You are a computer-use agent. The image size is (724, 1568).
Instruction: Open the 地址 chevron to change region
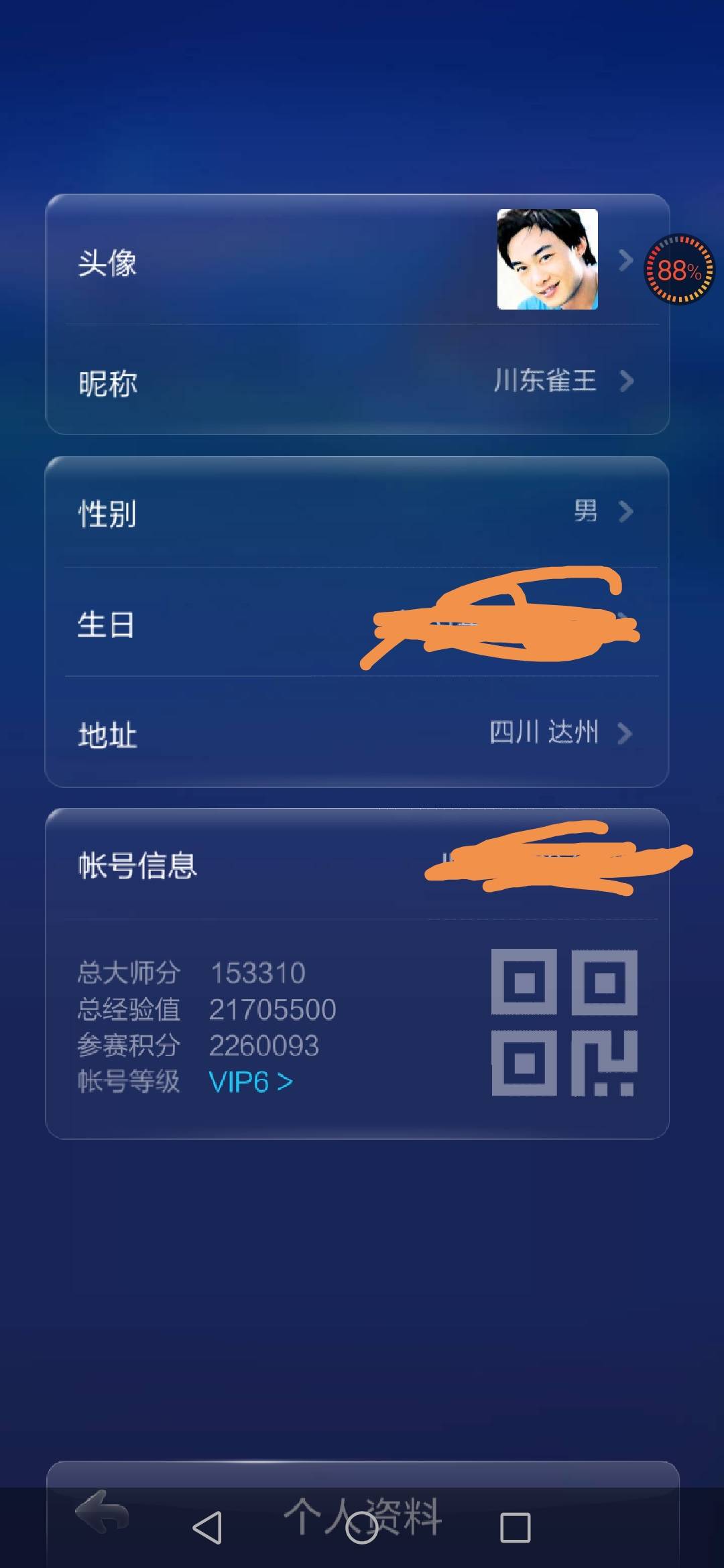(627, 734)
